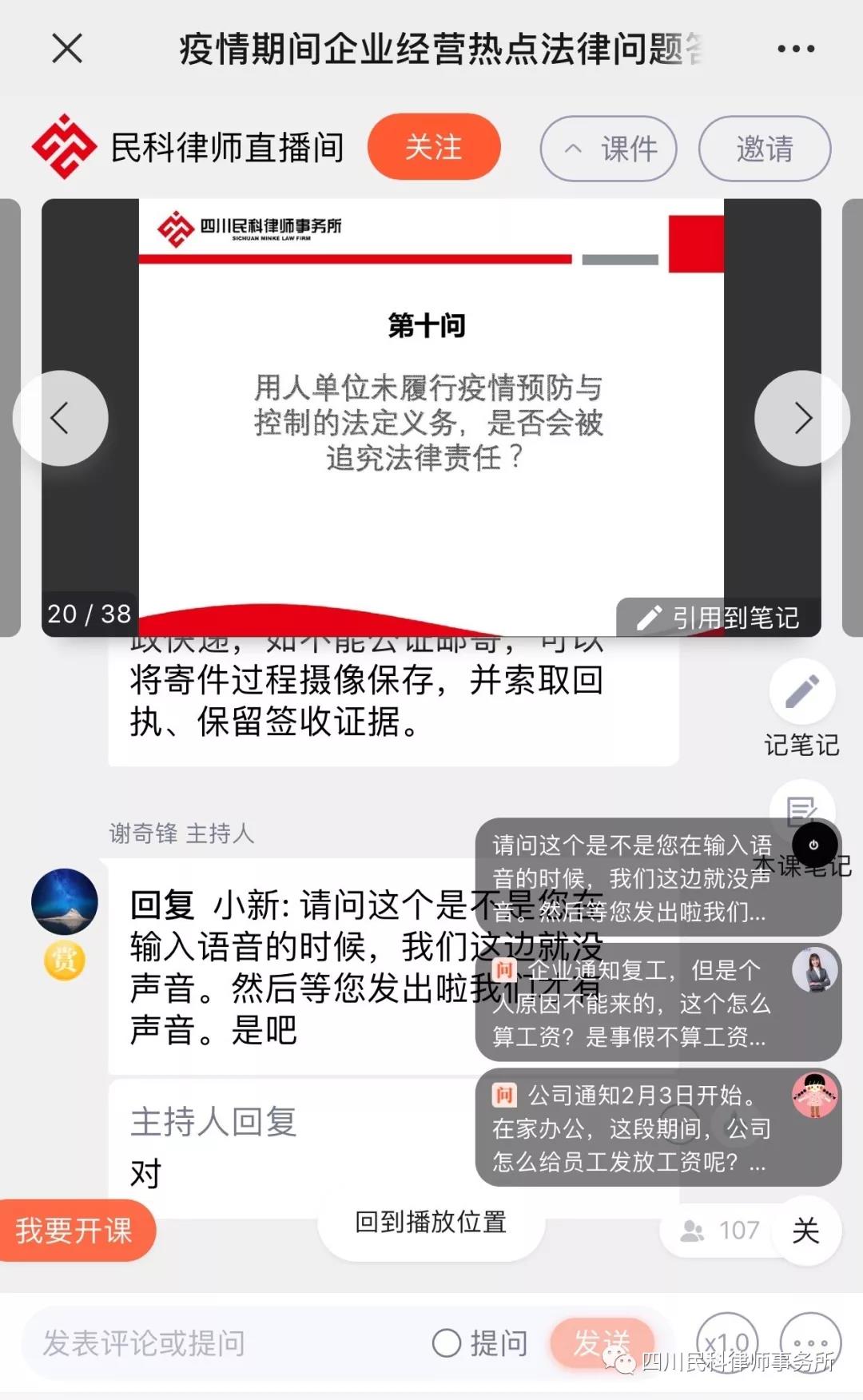The height and width of the screenshot is (1400, 863).
Task: Tap the 邀请 invite button
Action: pyautogui.click(x=765, y=149)
